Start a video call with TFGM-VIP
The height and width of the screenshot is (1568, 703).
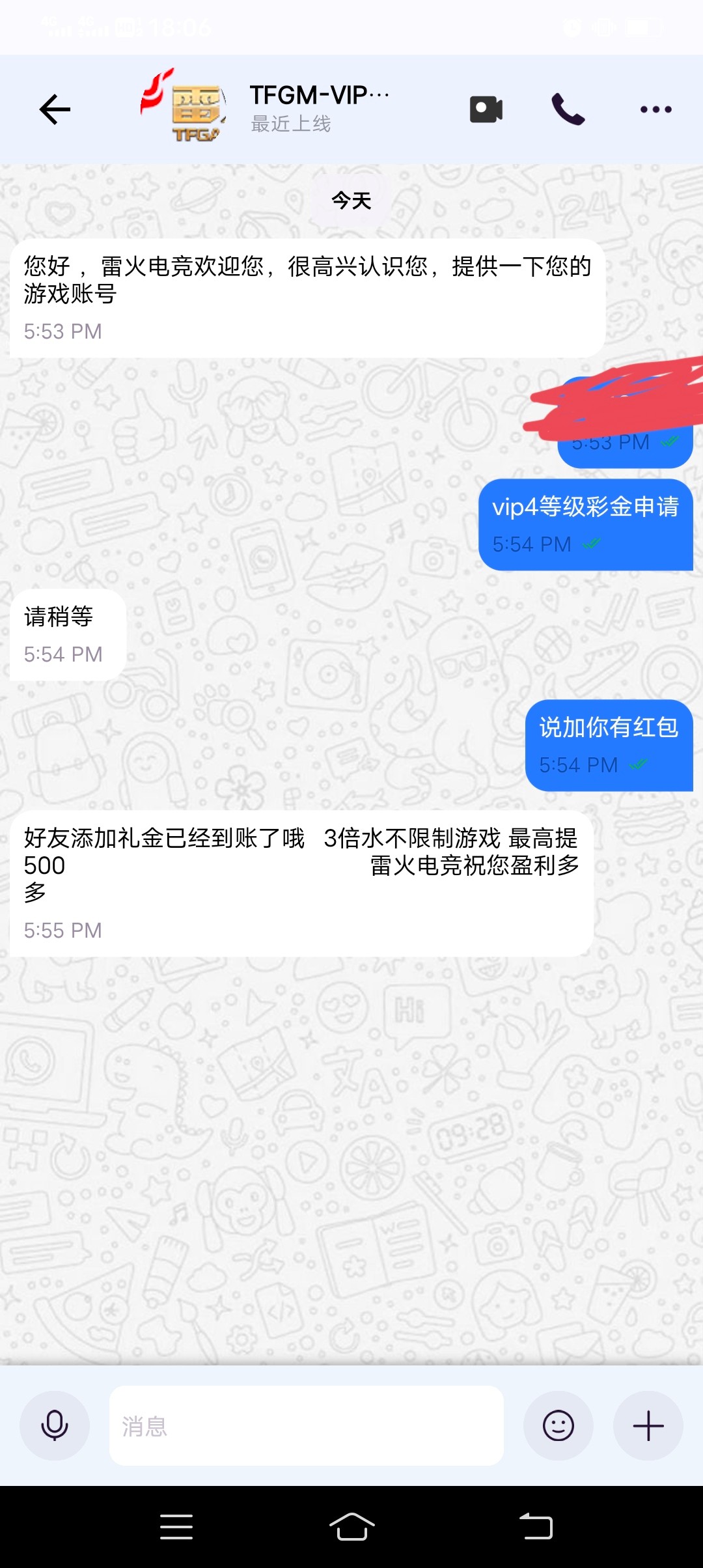click(486, 109)
